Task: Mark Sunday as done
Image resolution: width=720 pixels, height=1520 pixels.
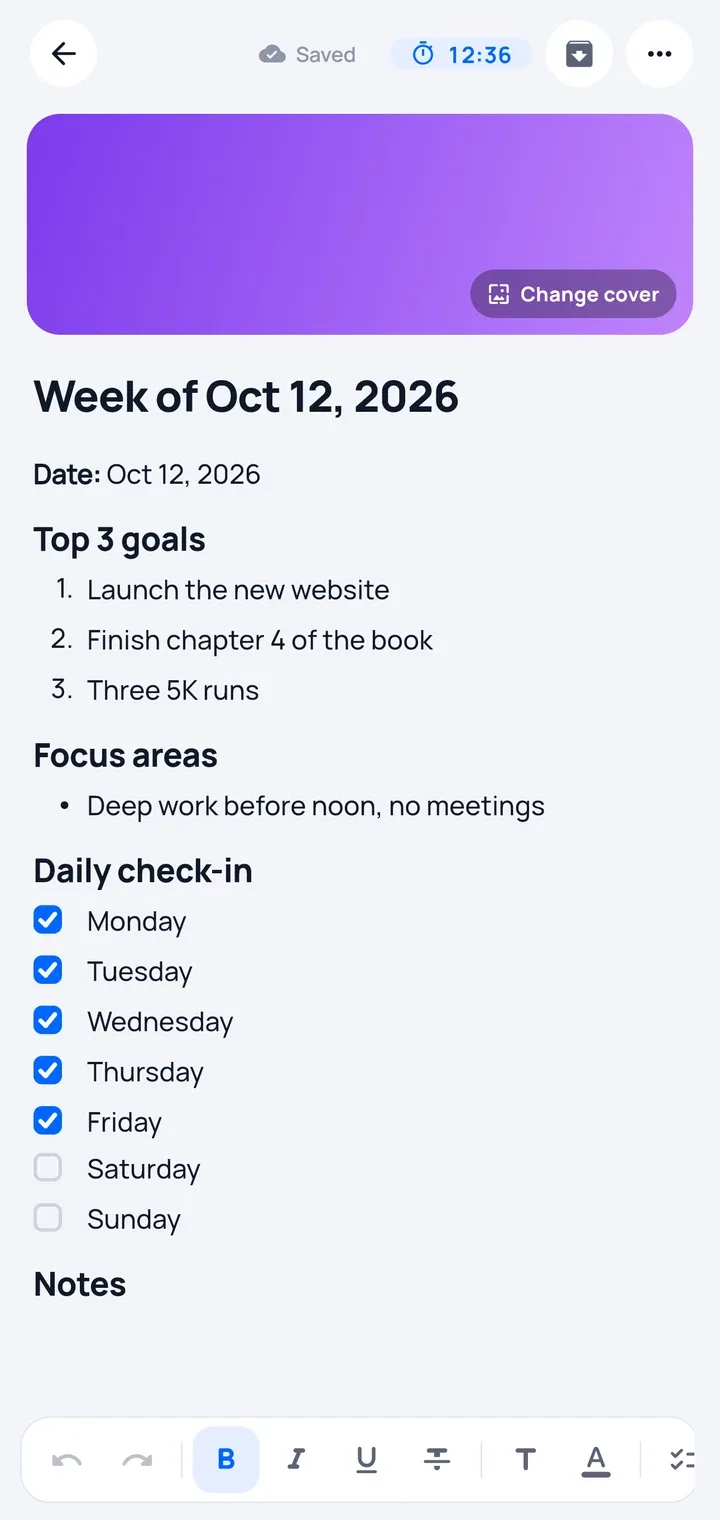Action: pos(48,1217)
